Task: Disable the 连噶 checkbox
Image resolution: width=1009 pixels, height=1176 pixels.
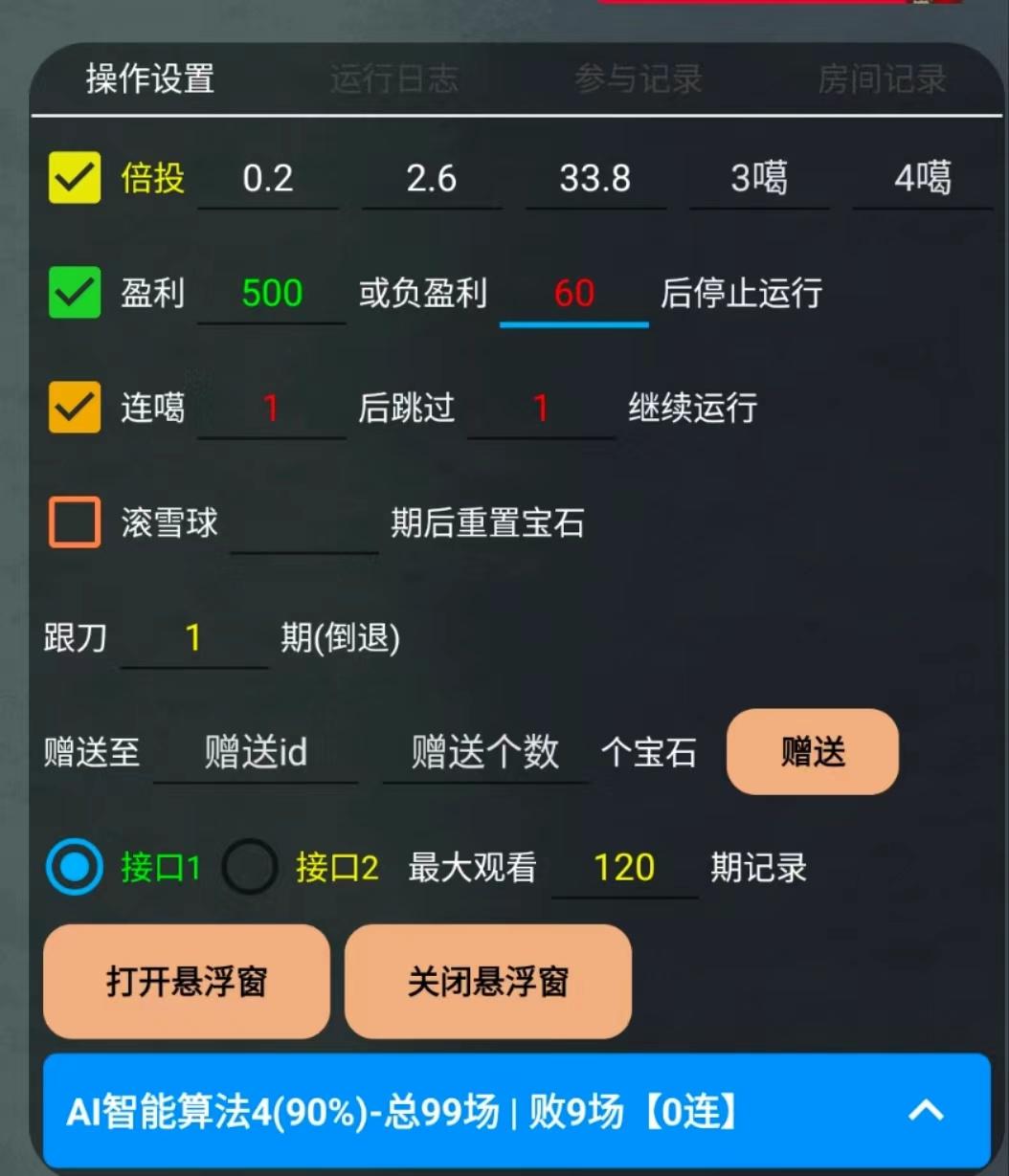Action: tap(75, 408)
